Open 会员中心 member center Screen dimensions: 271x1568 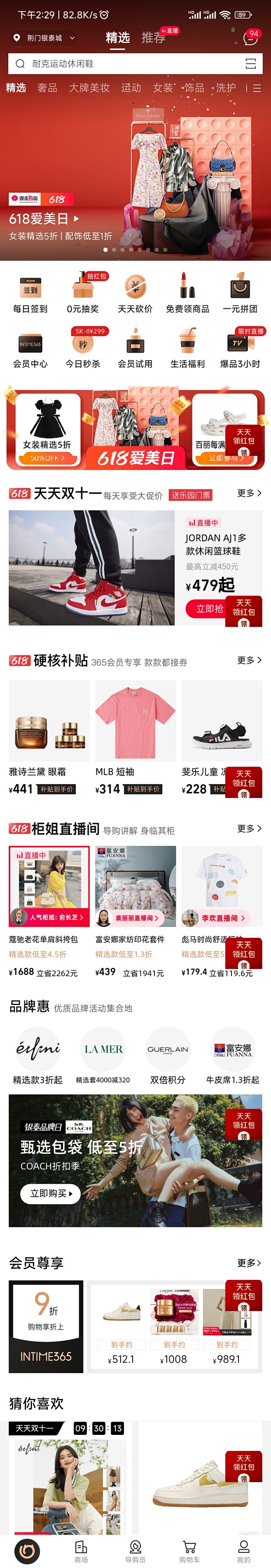coord(30,349)
